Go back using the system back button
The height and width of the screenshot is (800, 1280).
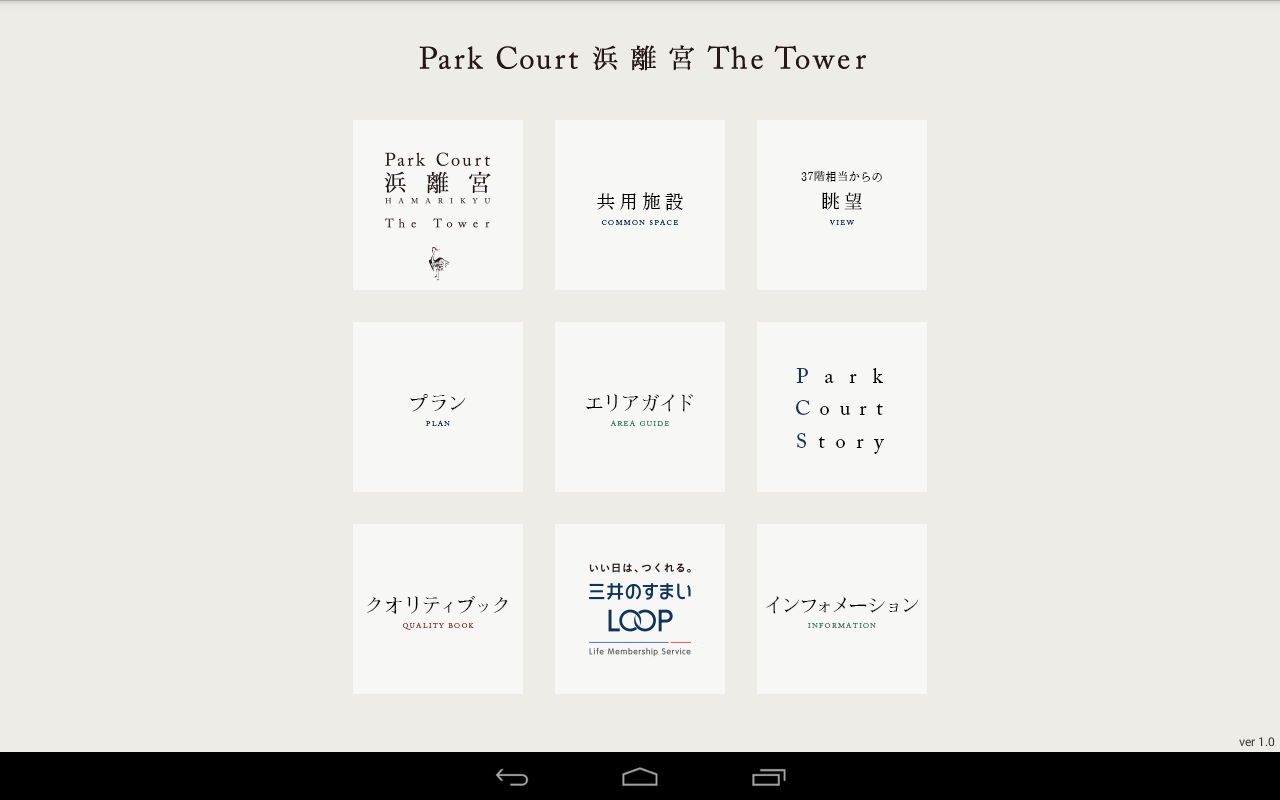point(512,777)
